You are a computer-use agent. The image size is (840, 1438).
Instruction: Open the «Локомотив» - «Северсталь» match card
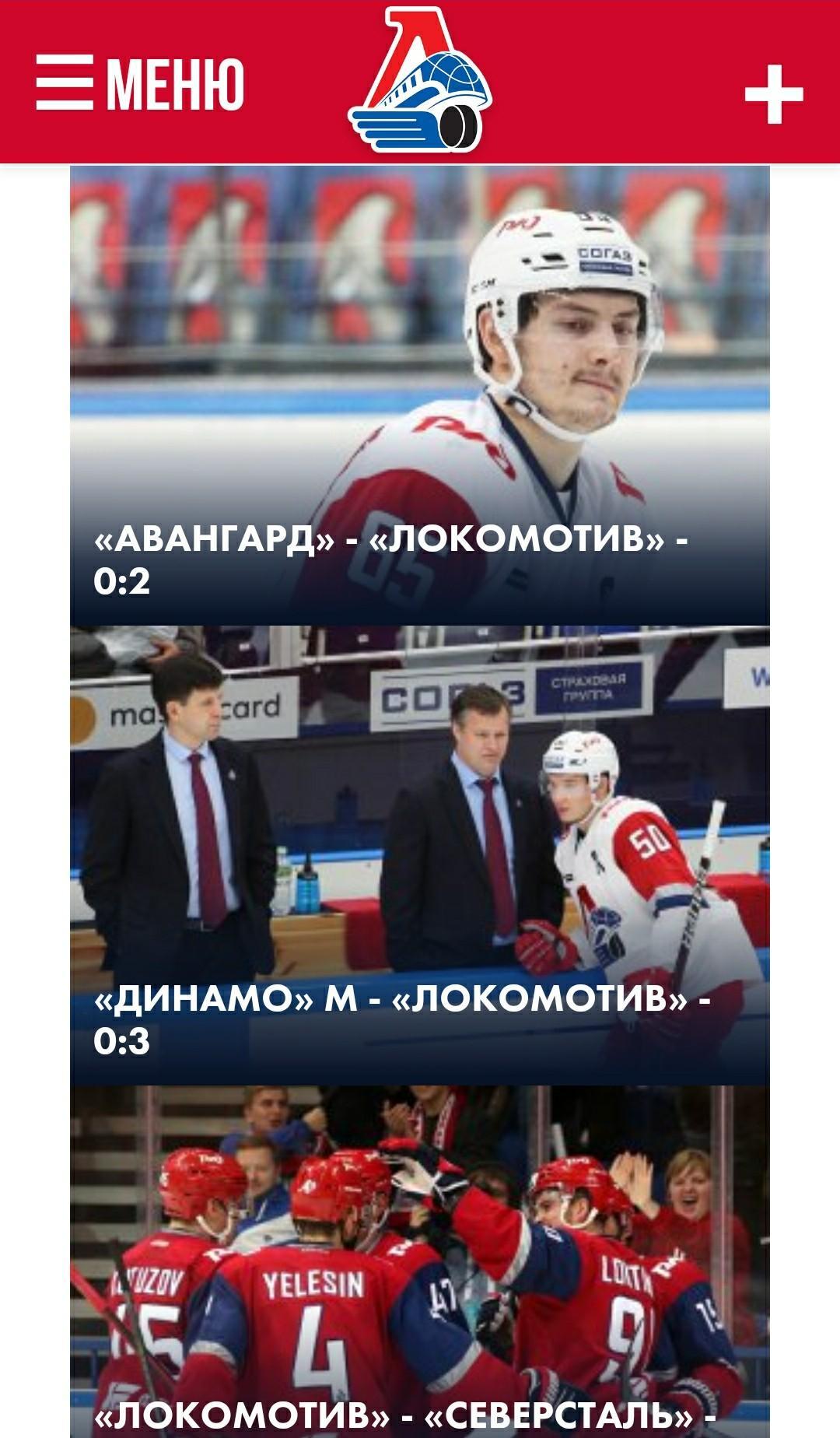pos(420,1261)
